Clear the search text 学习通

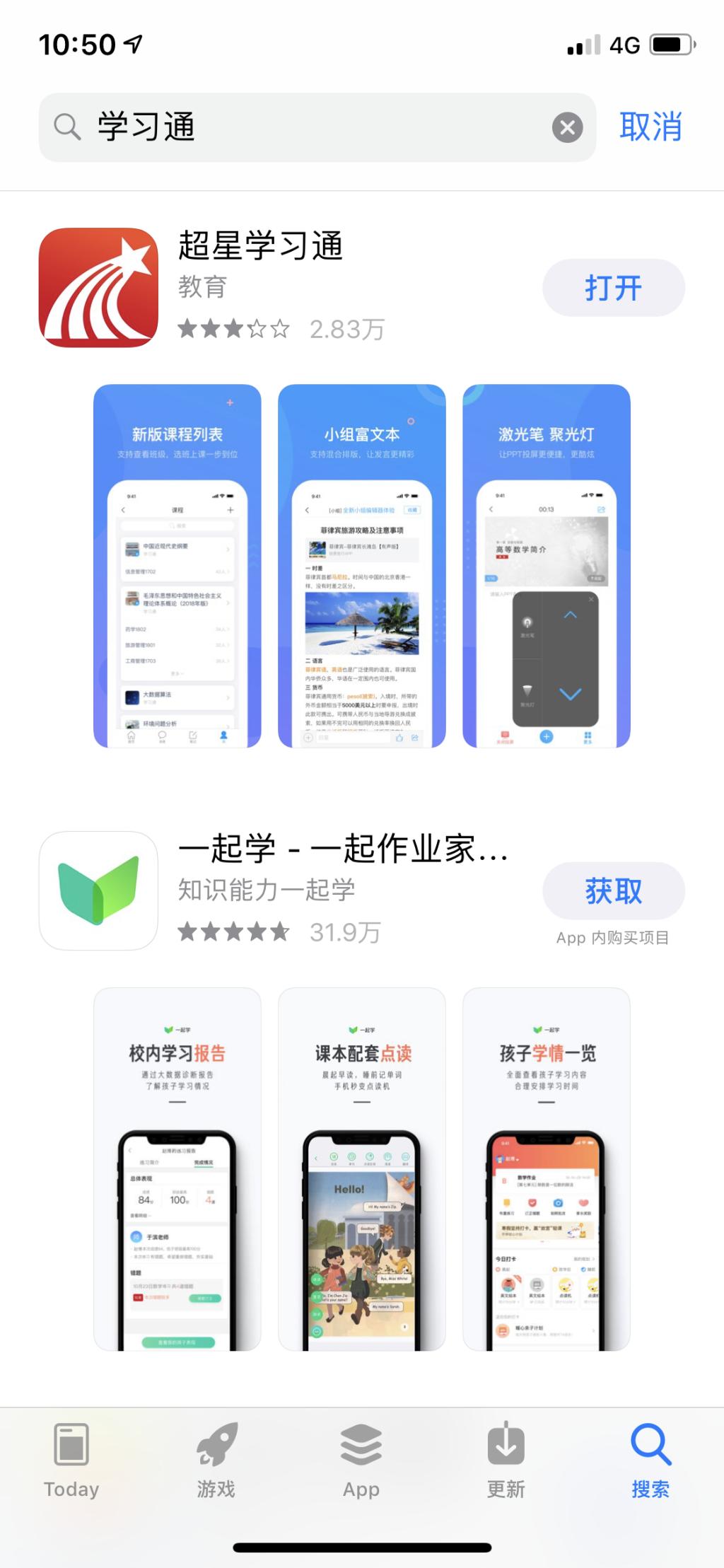[x=567, y=128]
